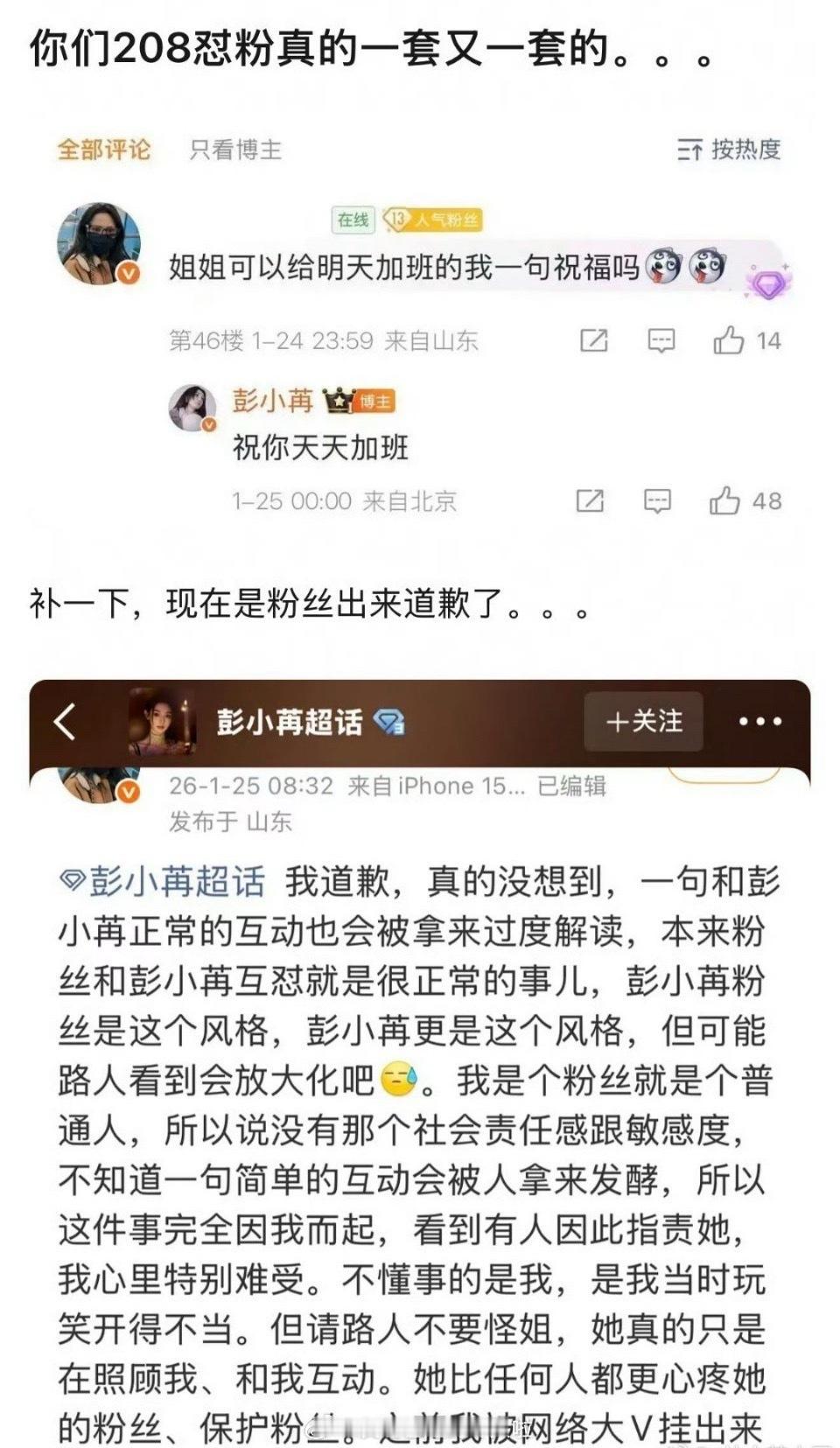Open the 按热度 sort dropdown
Viewport: 840px width, 1448px height.
731,150
